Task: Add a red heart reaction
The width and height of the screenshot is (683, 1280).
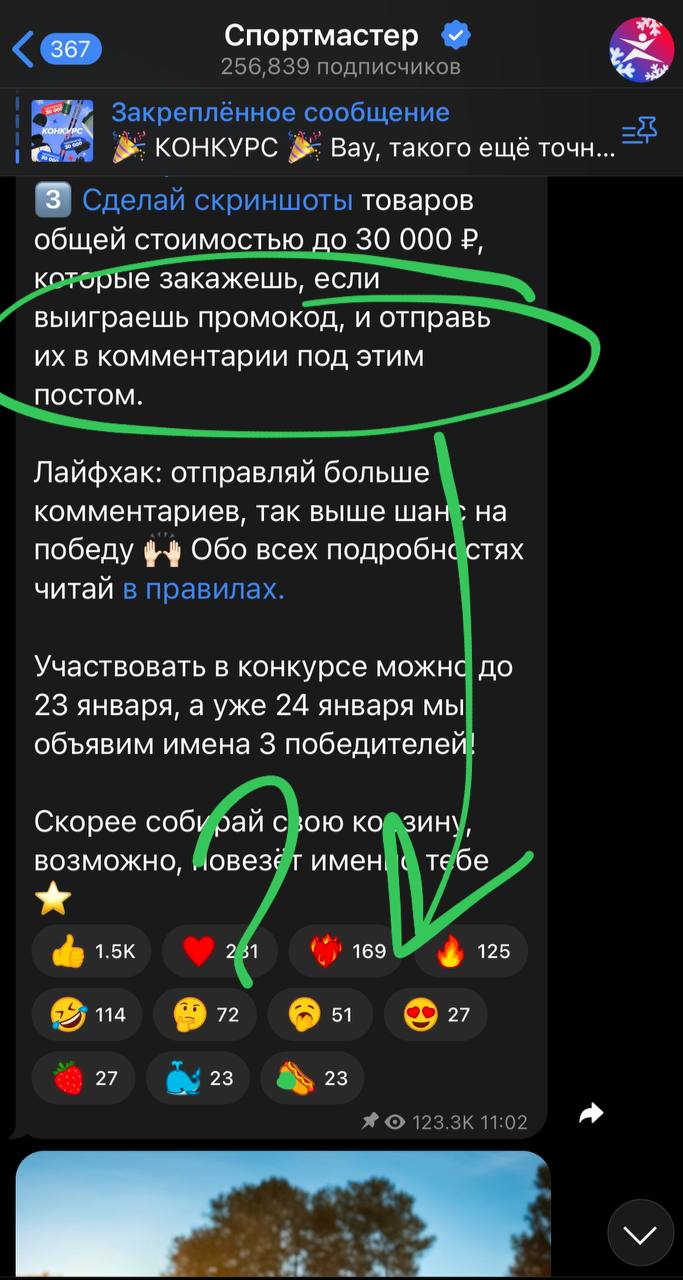Action: click(220, 951)
